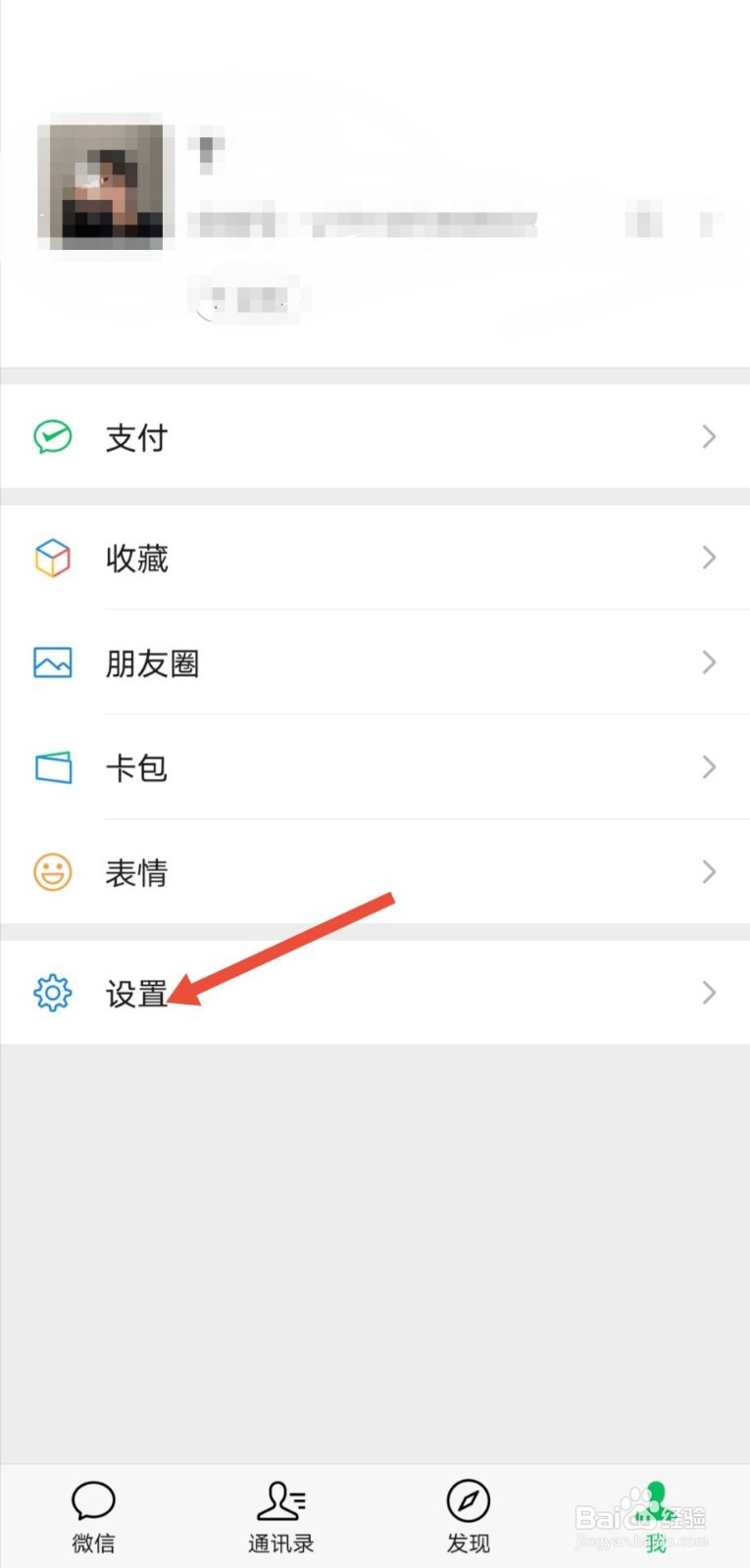This screenshot has width=750, height=1568.
Task: Tap the user profile header area
Action: 375,196
